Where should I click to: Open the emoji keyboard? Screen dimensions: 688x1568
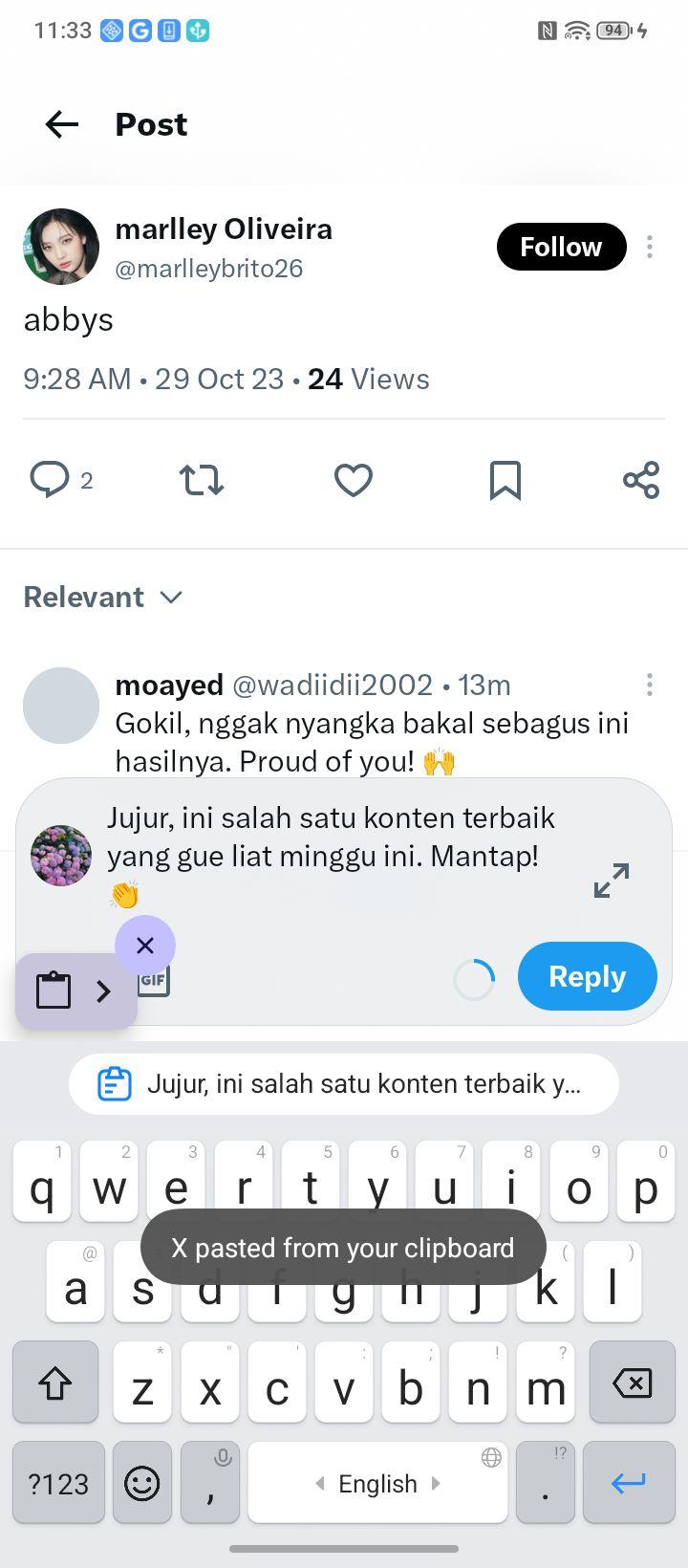(x=141, y=1483)
